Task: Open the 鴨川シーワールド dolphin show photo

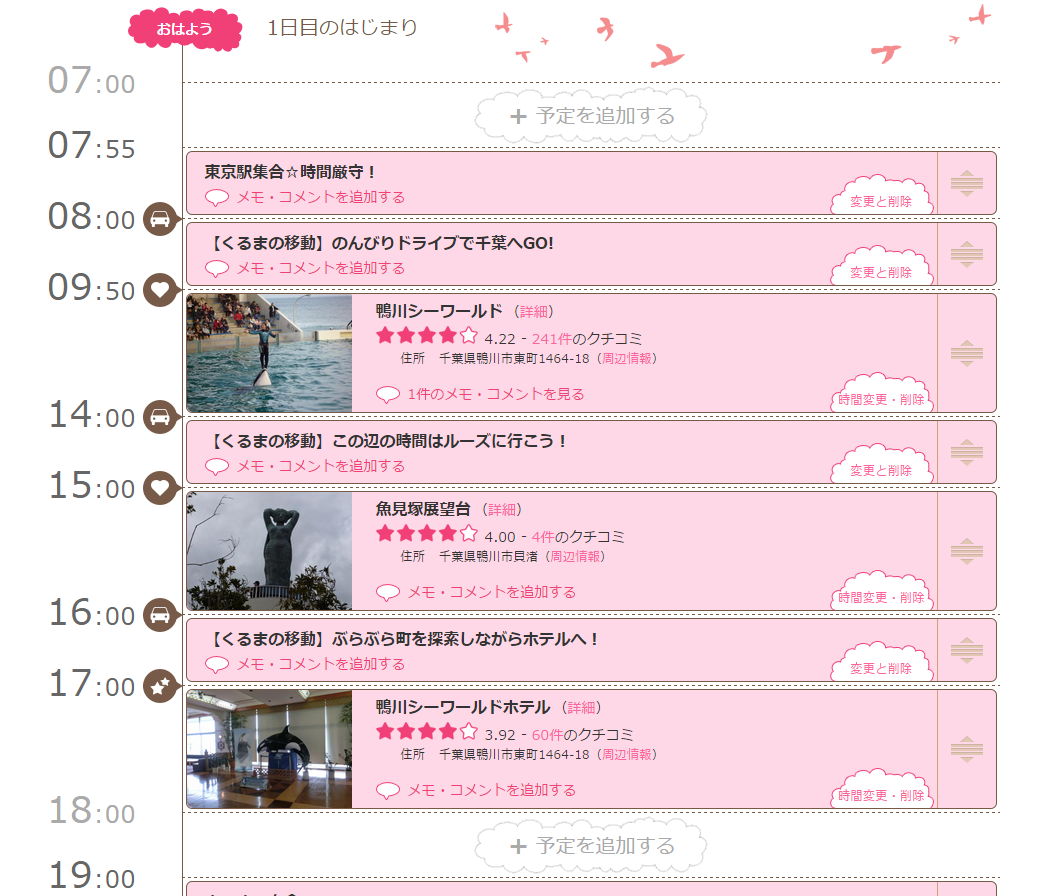Action: [x=269, y=353]
